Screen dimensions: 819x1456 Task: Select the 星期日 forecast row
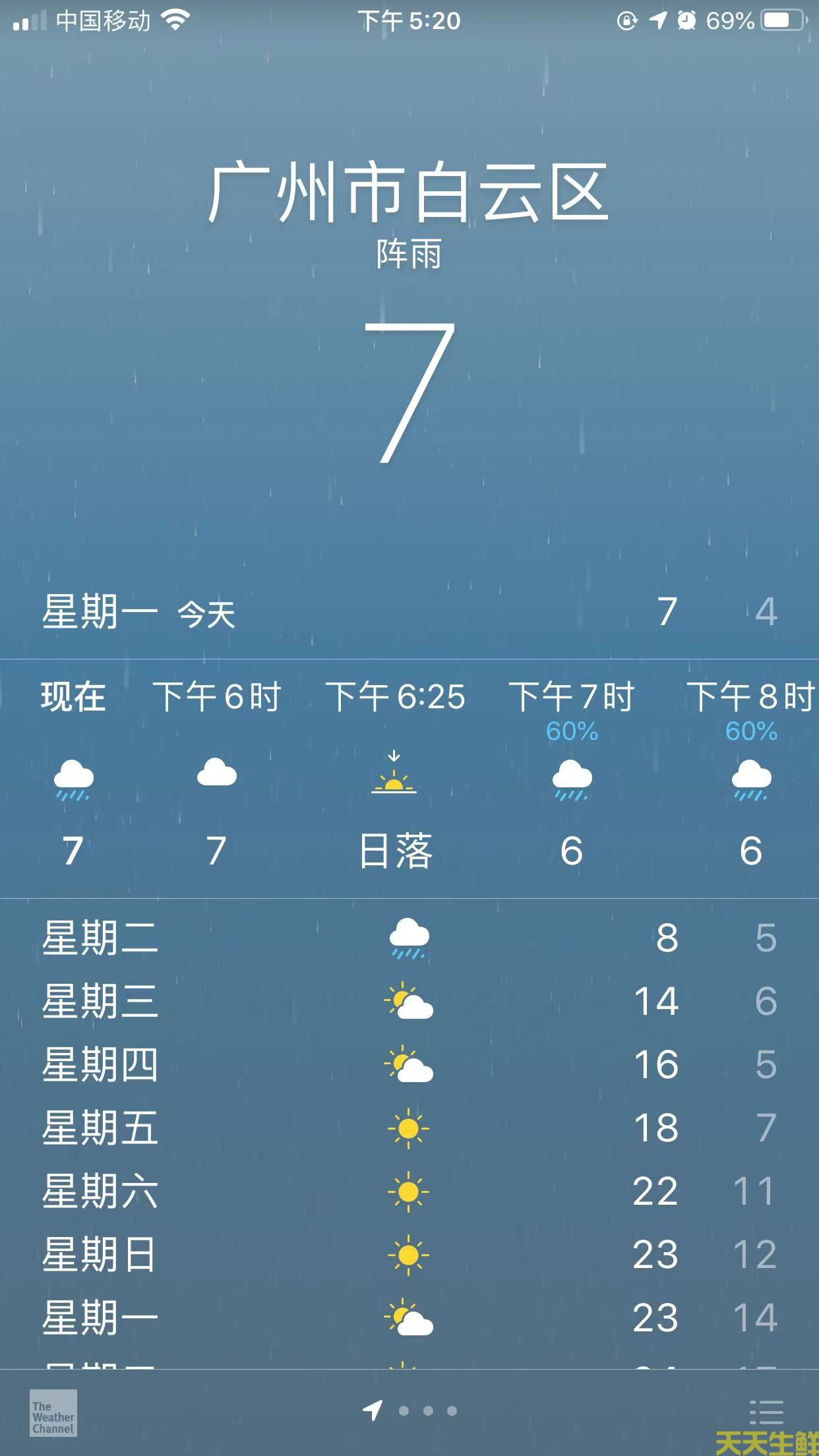(x=409, y=1253)
